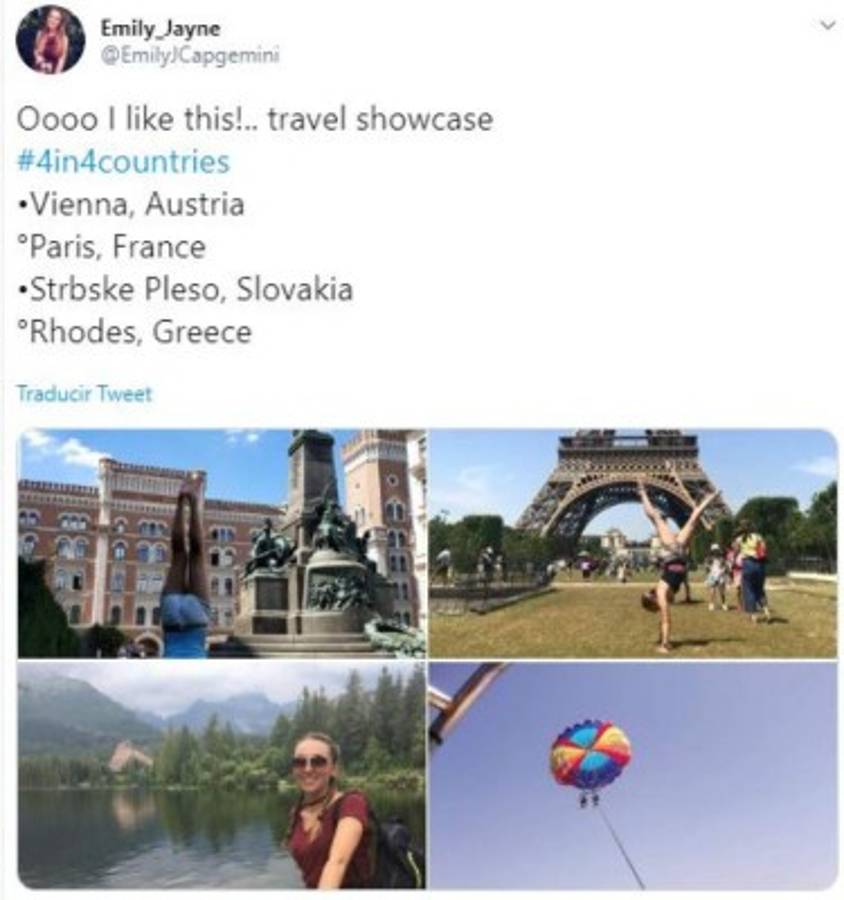Open the Eiffel Tower handstand photo

[632, 543]
